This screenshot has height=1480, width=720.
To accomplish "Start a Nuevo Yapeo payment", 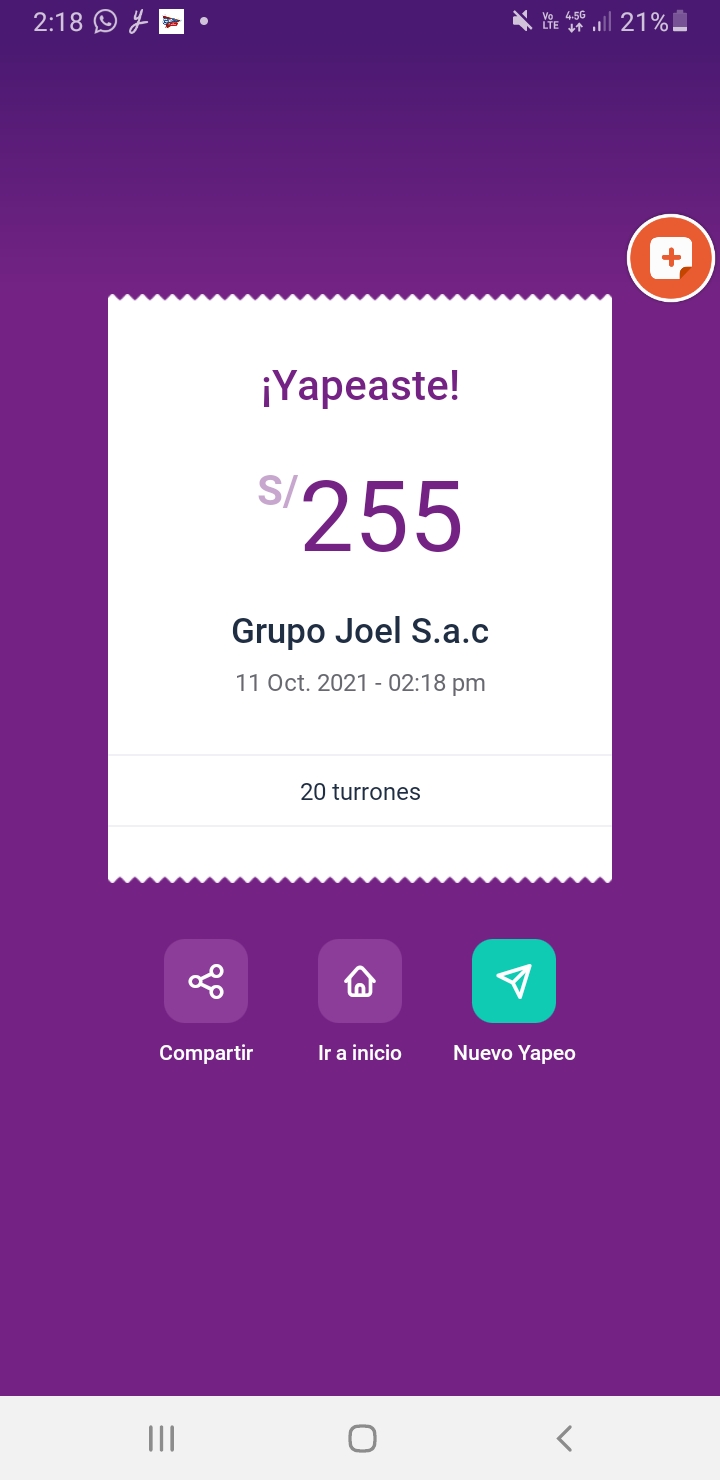I will (x=514, y=981).
